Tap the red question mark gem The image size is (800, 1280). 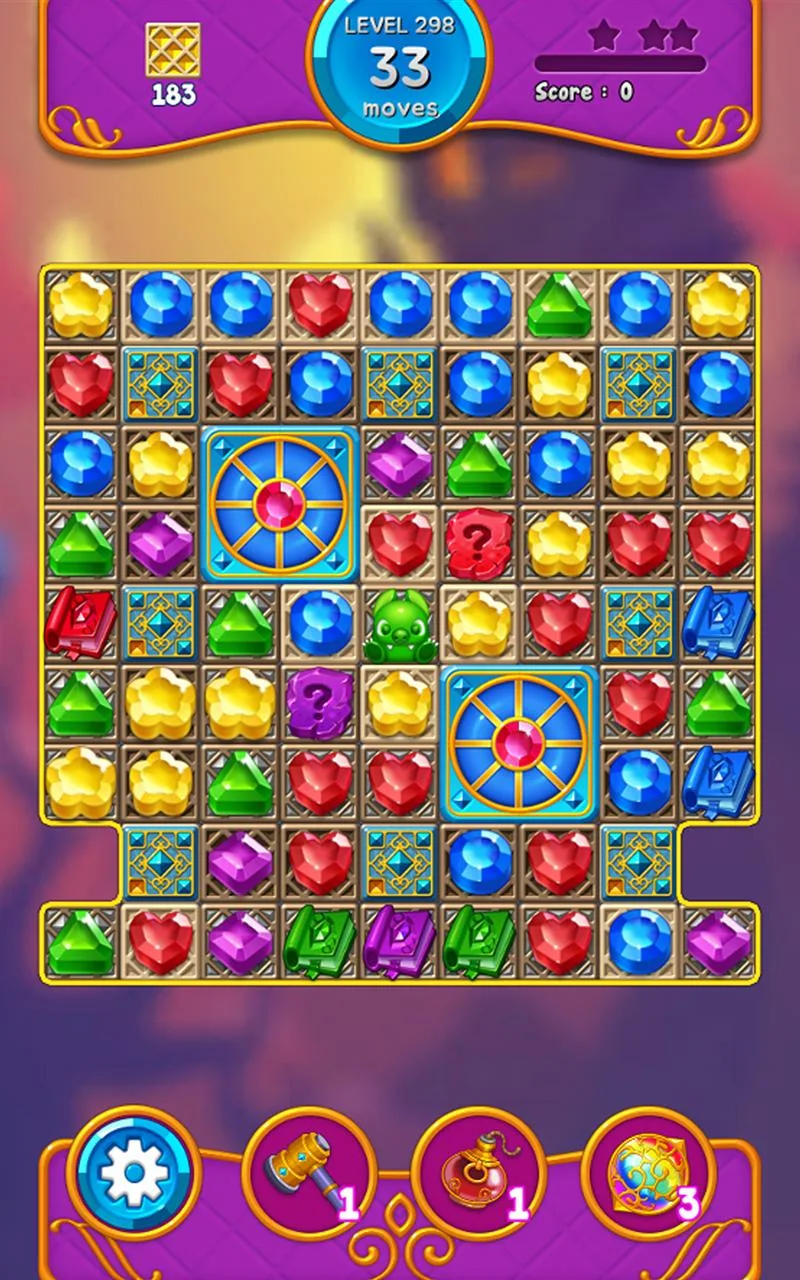pyautogui.click(x=480, y=543)
